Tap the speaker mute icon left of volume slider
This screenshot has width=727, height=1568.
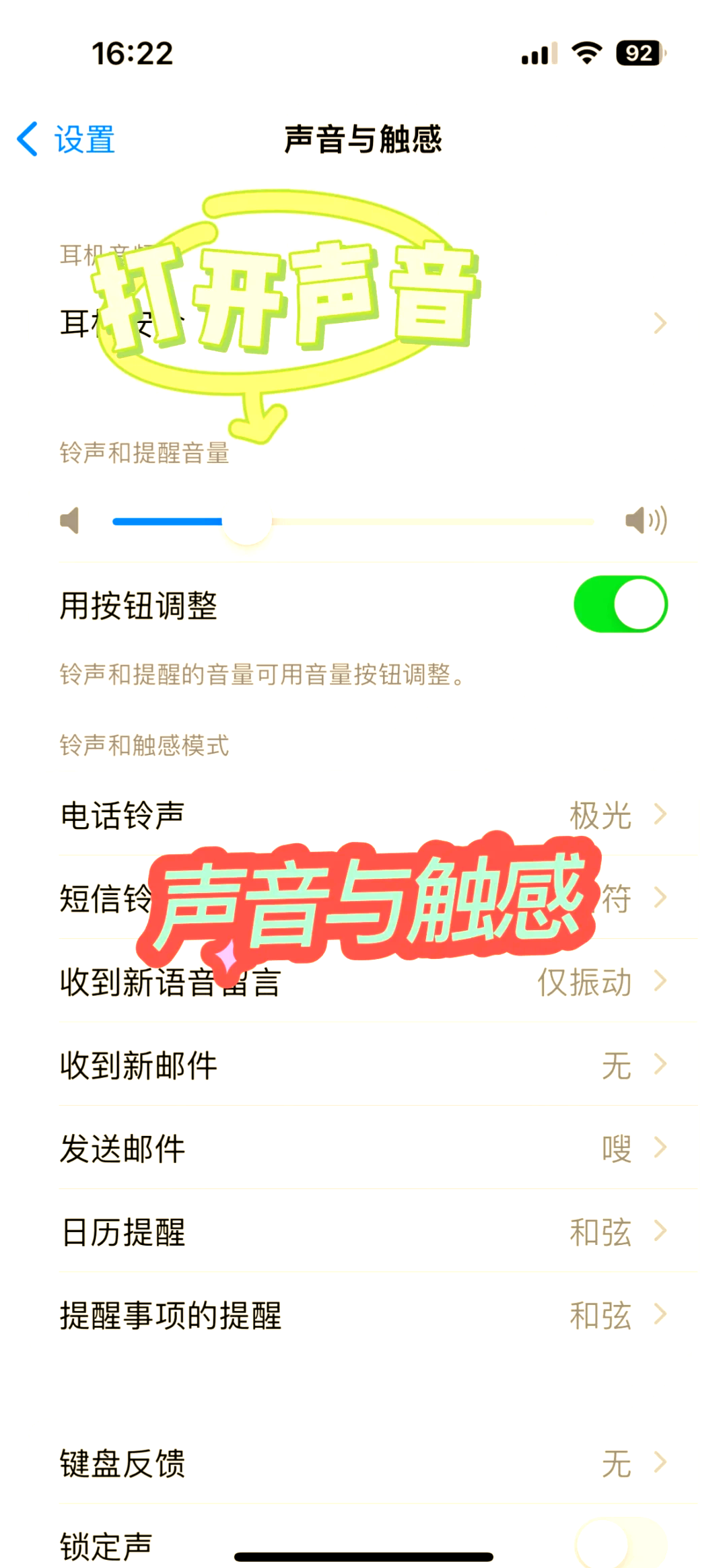[71, 522]
